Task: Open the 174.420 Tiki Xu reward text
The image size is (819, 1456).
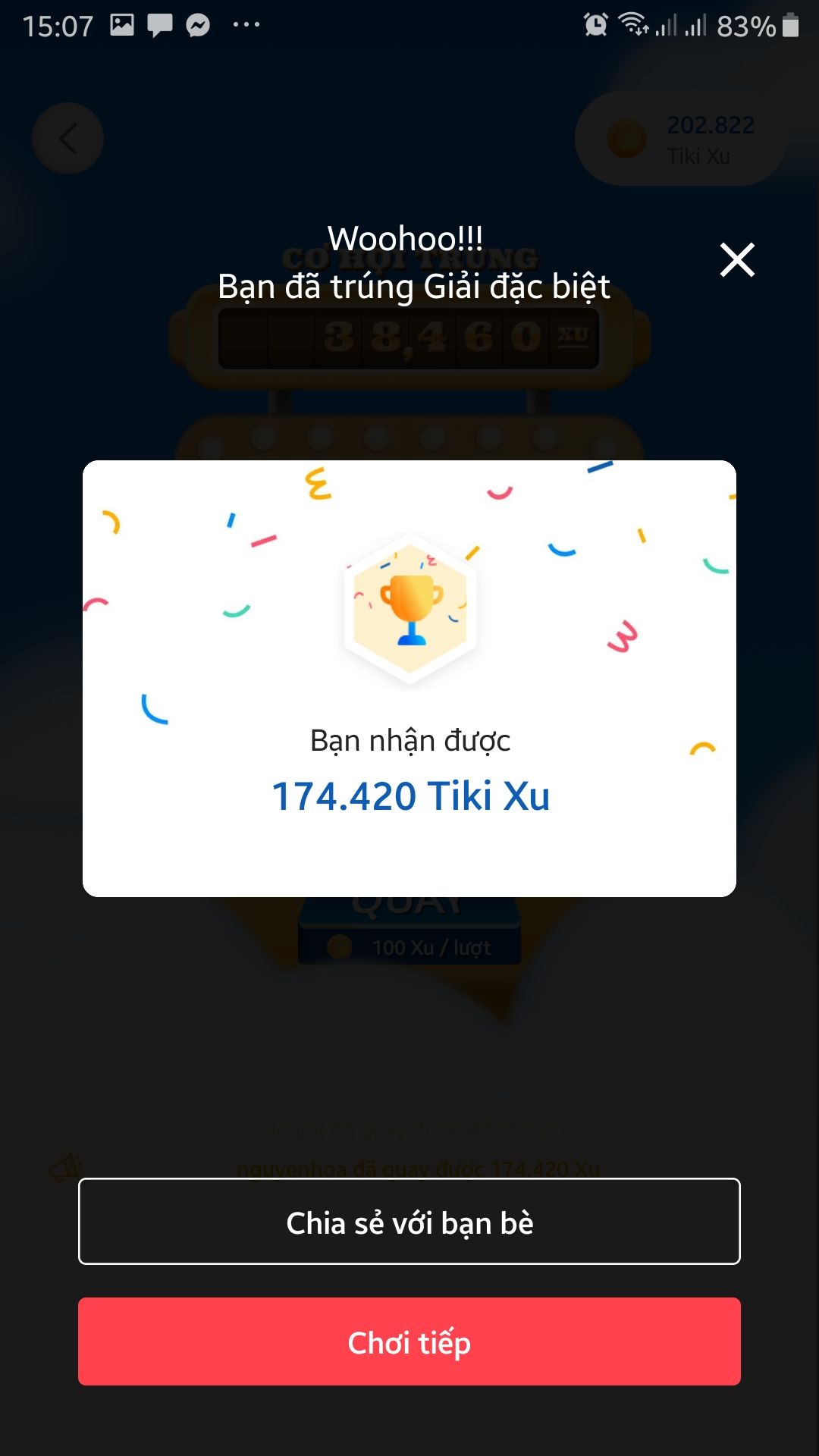Action: point(409,796)
